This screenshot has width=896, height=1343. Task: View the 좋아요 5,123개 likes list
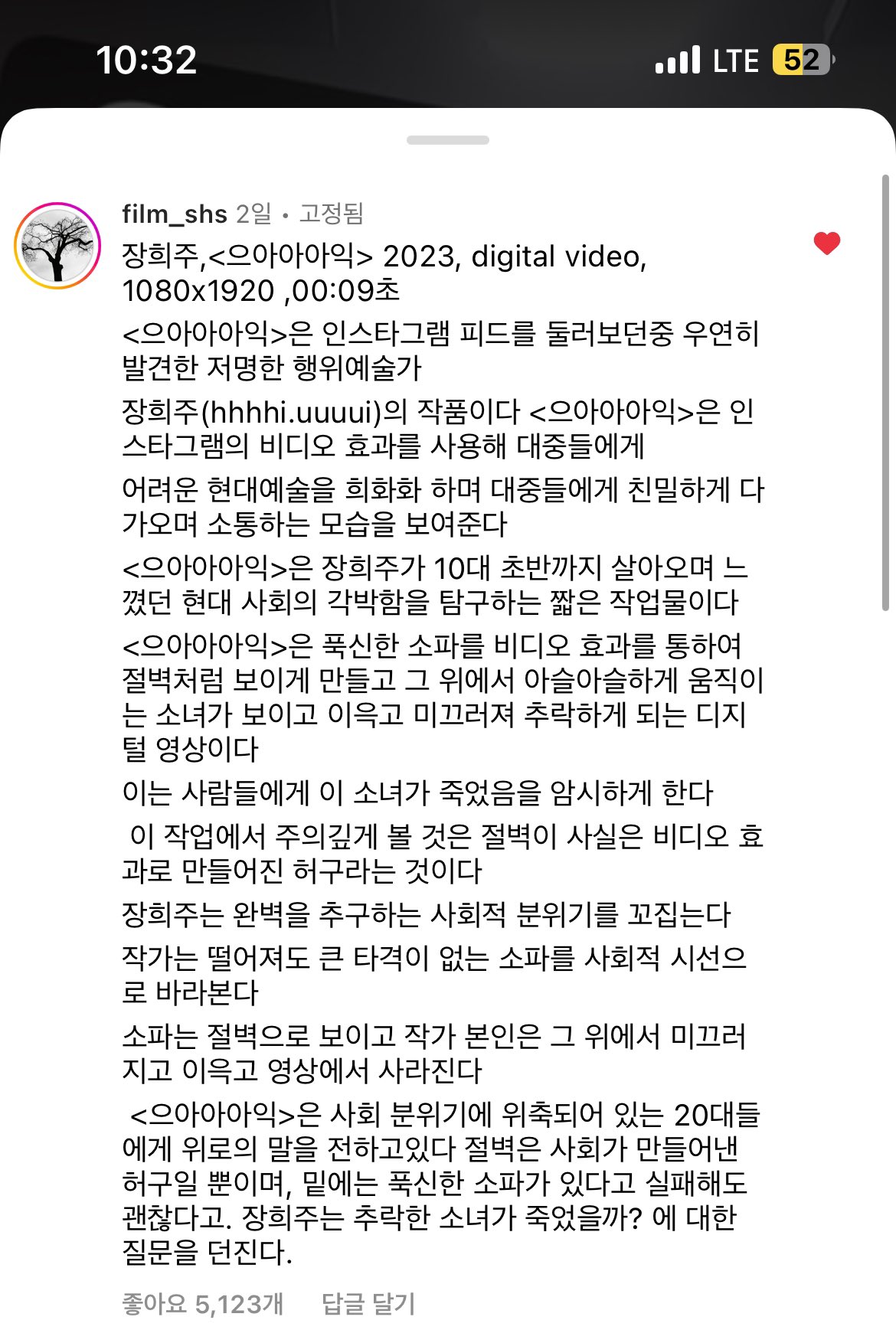[203, 1303]
